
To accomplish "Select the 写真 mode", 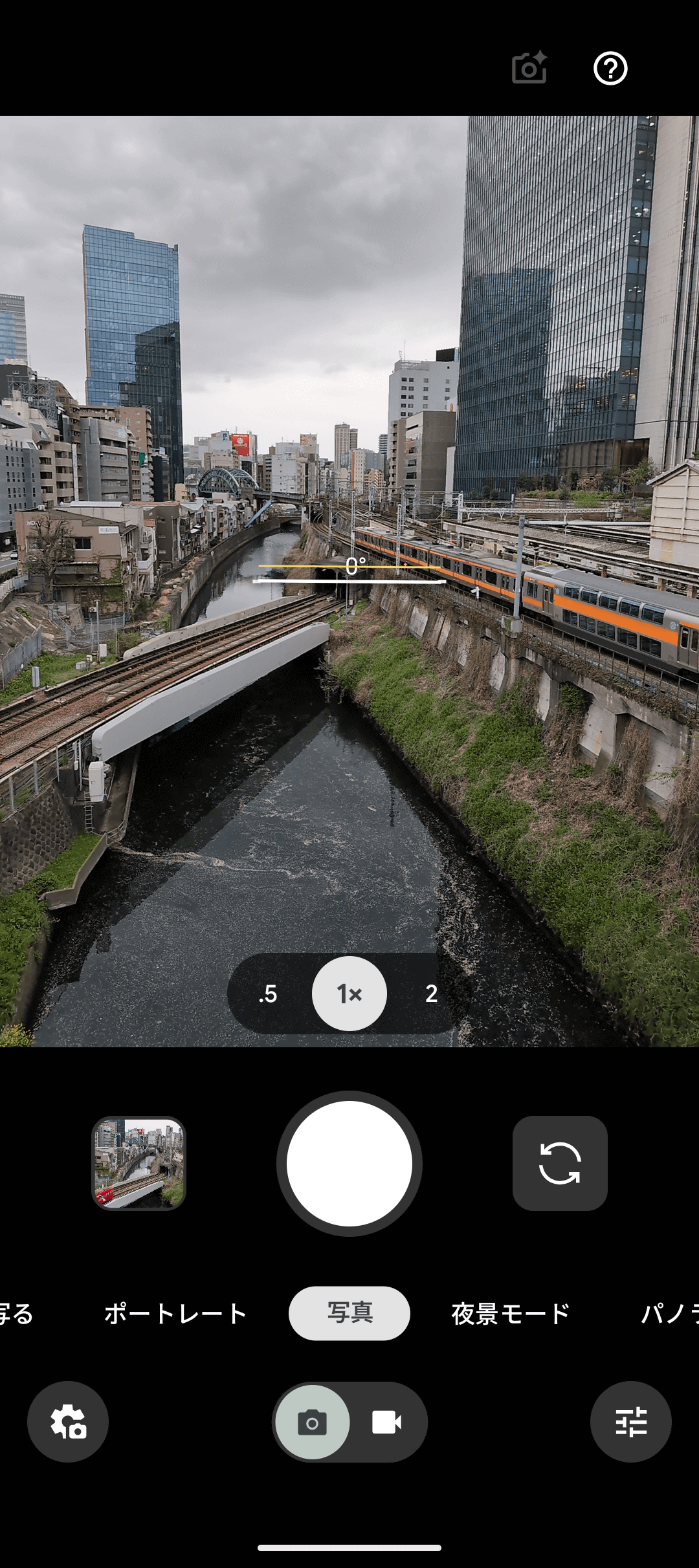I will pyautogui.click(x=349, y=1313).
